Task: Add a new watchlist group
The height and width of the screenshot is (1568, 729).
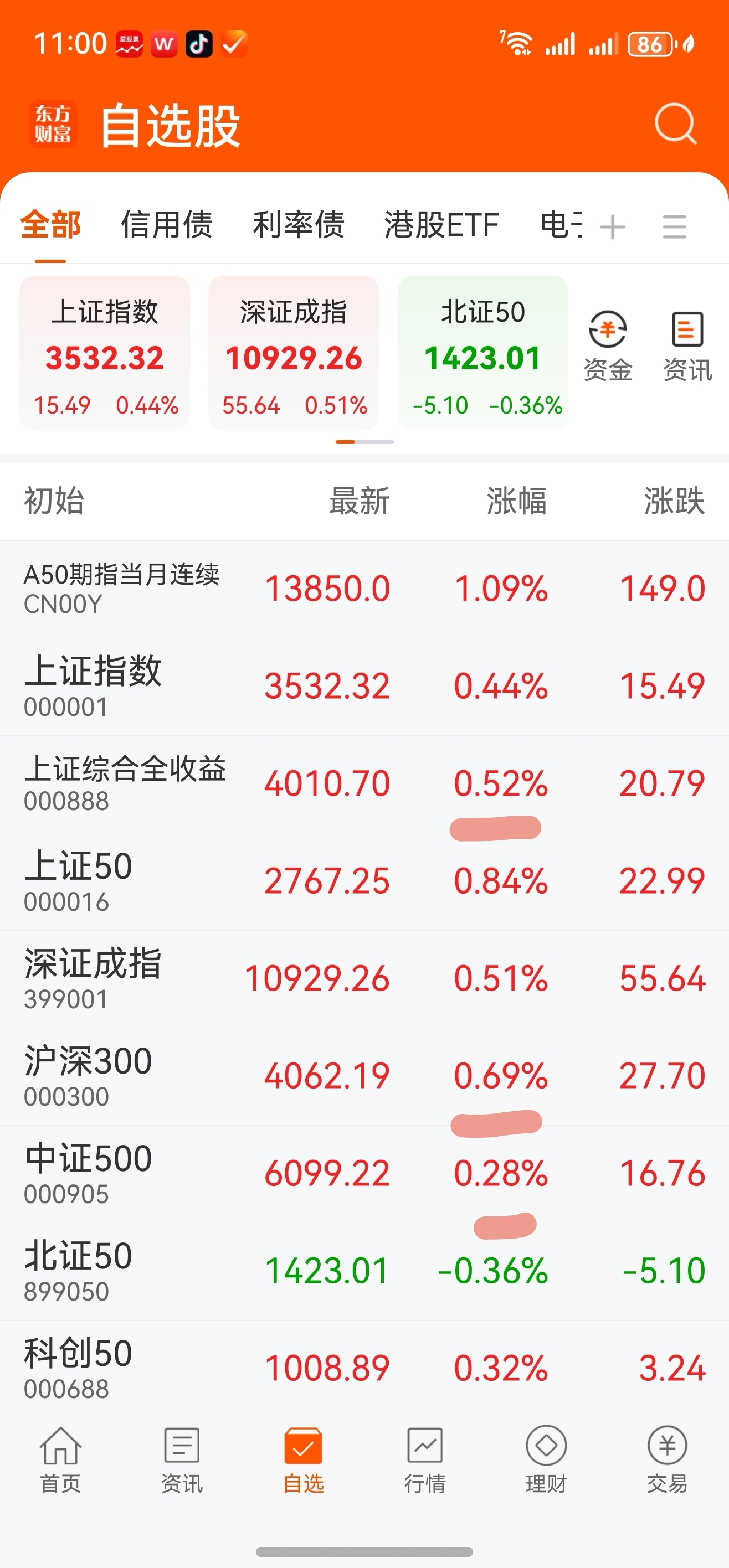Action: 612,227
